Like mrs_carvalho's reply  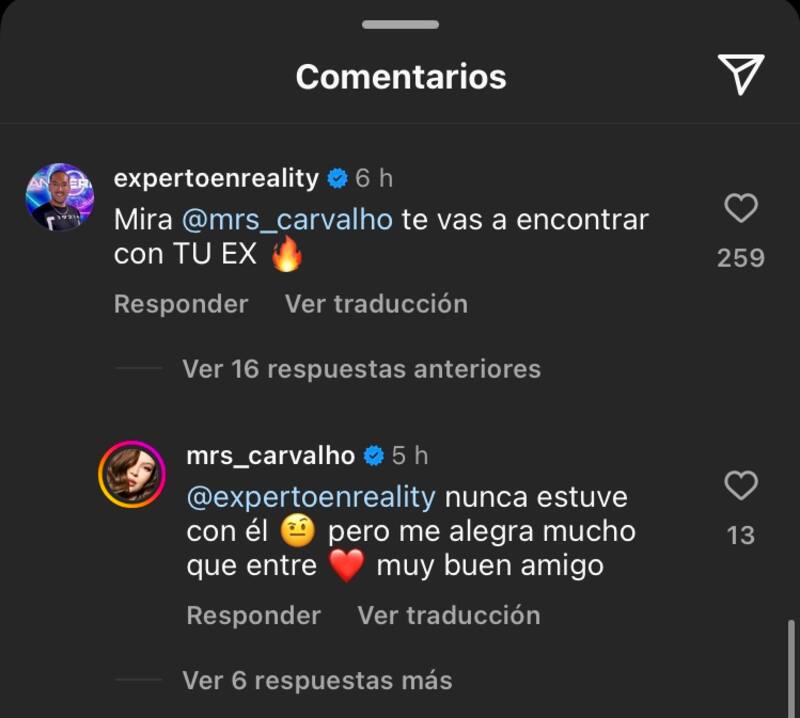(741, 487)
